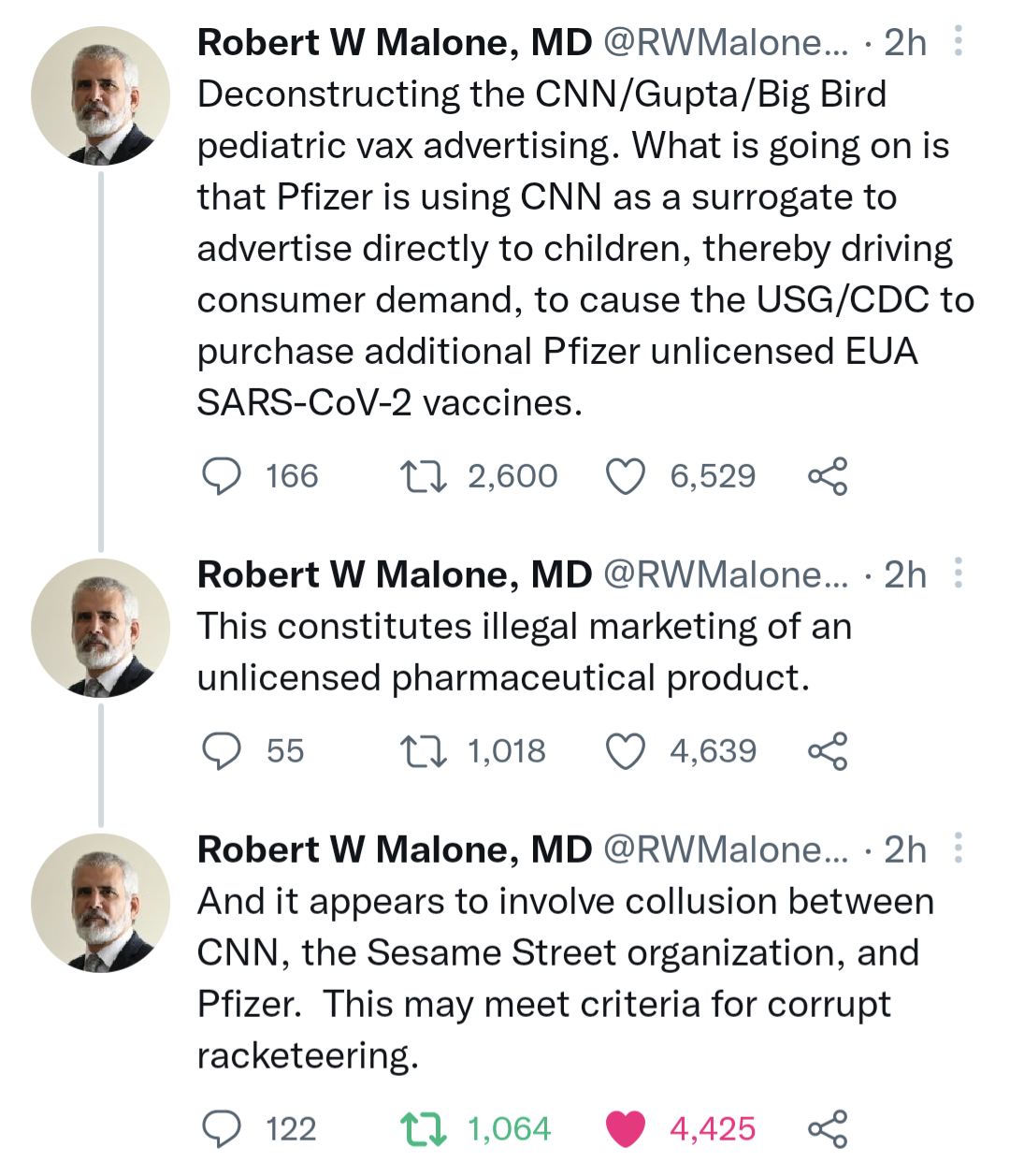Like the tweet with 6,529 likes
Viewport: 1010px width, 1176px height.
(x=626, y=476)
